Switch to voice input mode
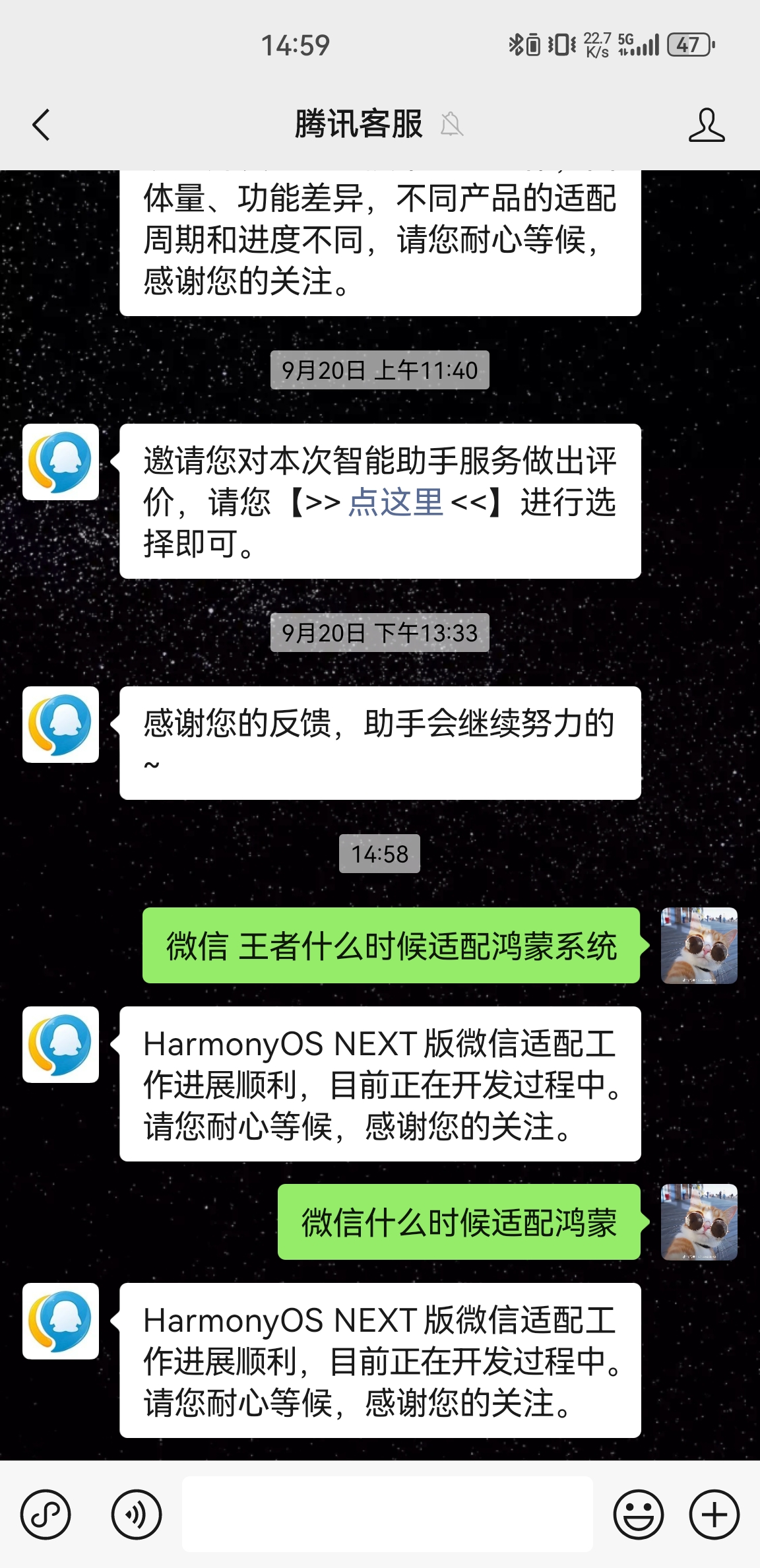This screenshot has width=760, height=1568. [x=137, y=1514]
